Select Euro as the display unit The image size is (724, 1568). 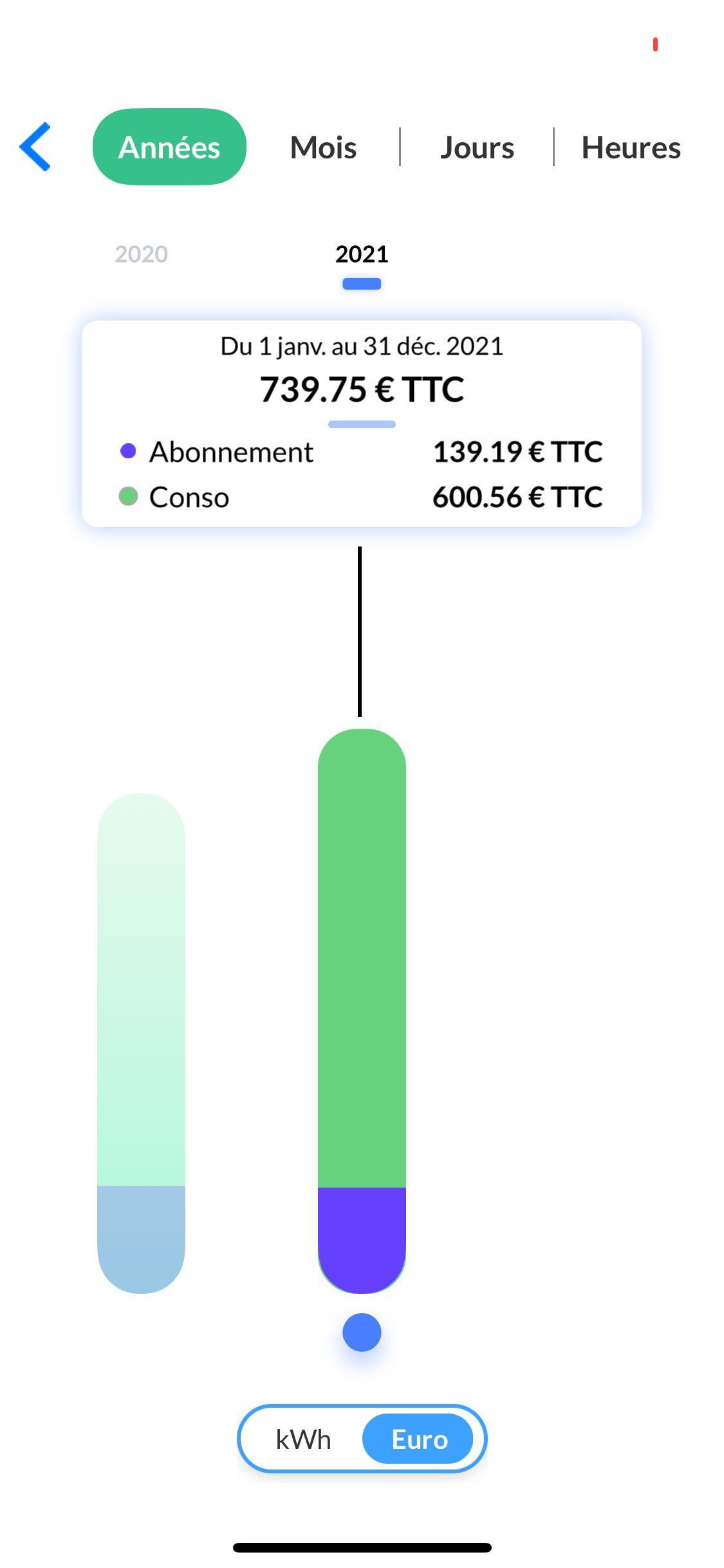pyautogui.click(x=419, y=1439)
